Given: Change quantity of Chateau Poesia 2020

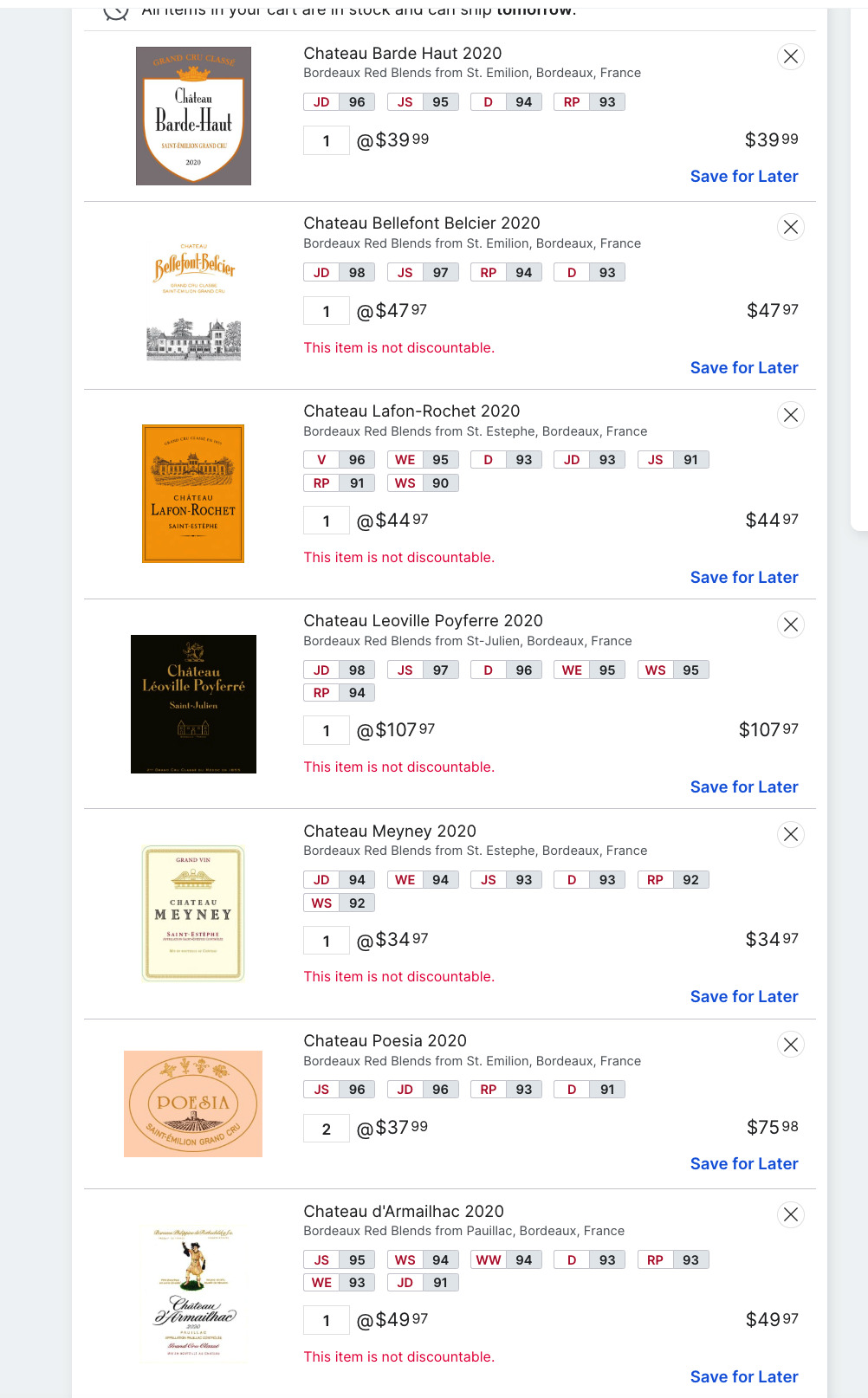Looking at the screenshot, I should pyautogui.click(x=327, y=1129).
